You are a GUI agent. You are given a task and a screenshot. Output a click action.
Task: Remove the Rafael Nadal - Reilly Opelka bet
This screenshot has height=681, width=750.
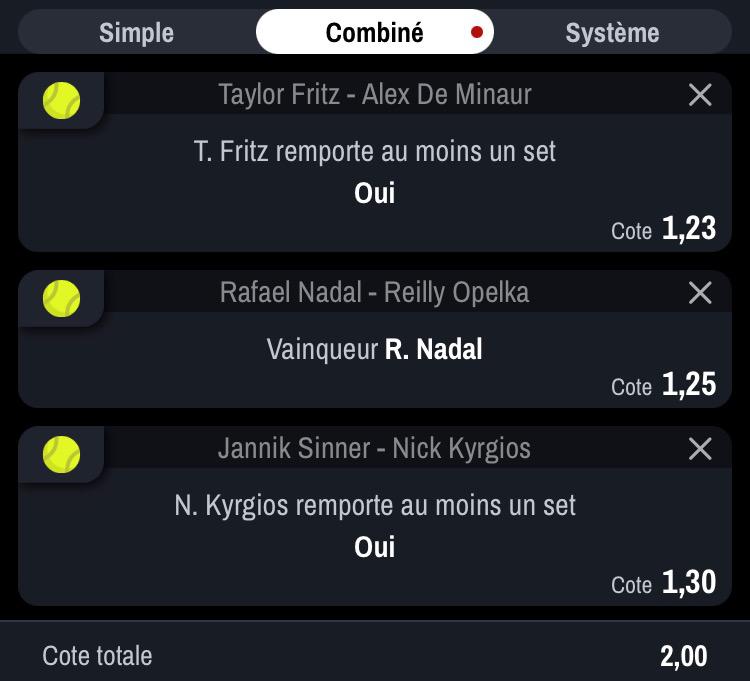click(x=700, y=293)
